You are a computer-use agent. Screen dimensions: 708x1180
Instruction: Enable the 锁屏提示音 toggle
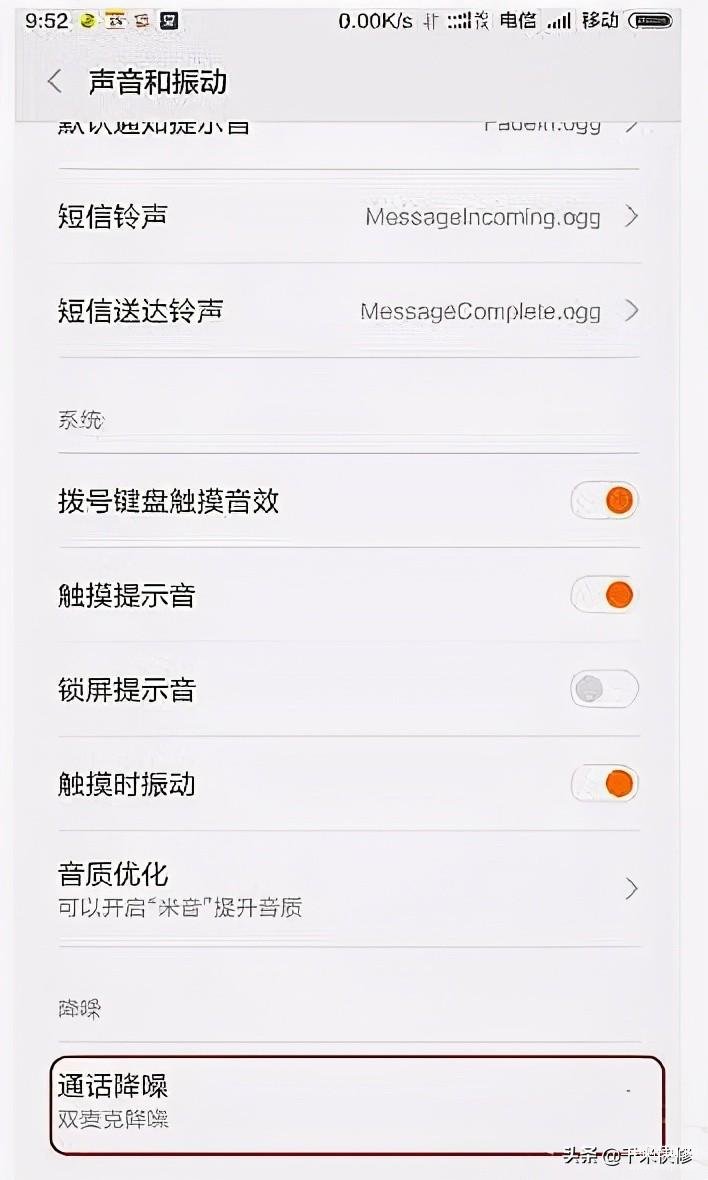click(x=604, y=689)
